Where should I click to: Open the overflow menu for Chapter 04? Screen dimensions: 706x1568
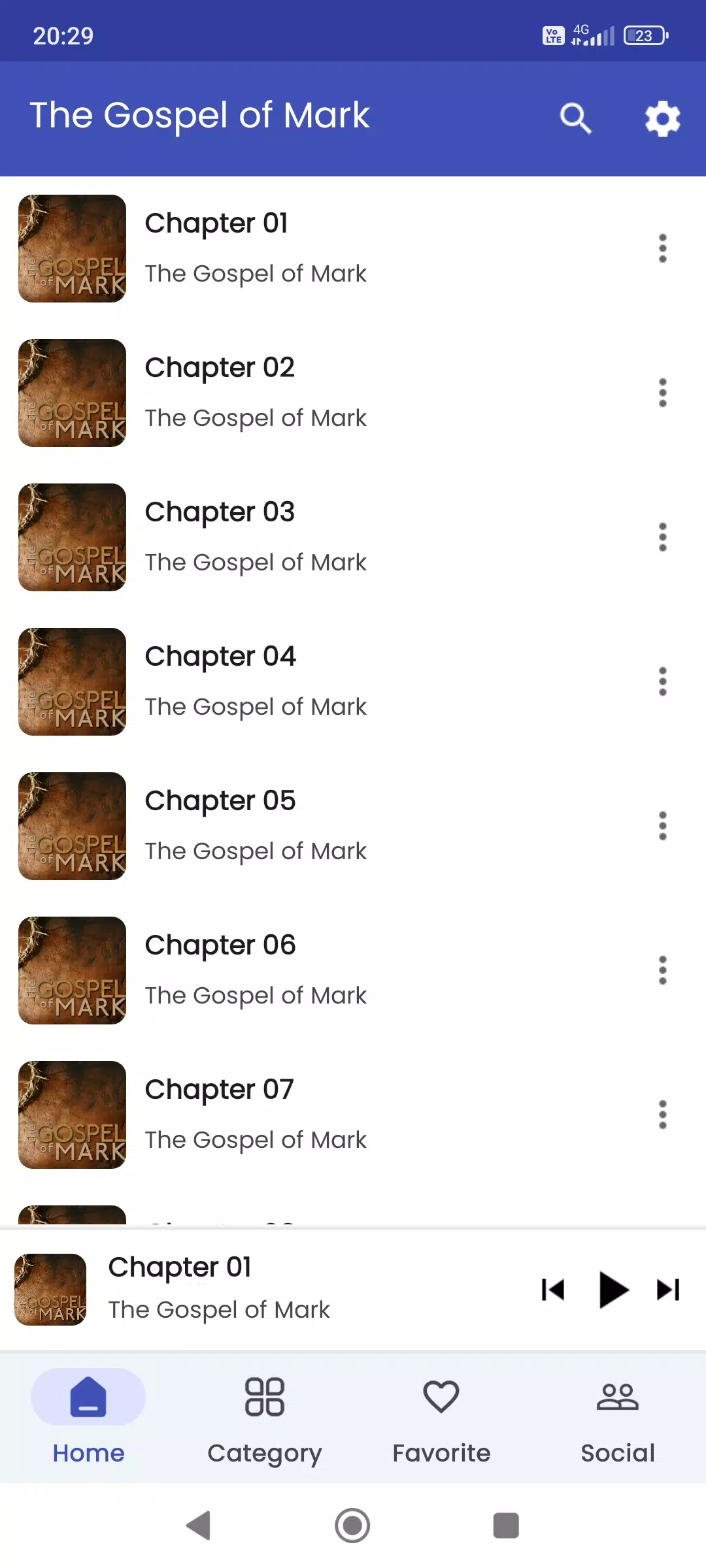click(662, 681)
